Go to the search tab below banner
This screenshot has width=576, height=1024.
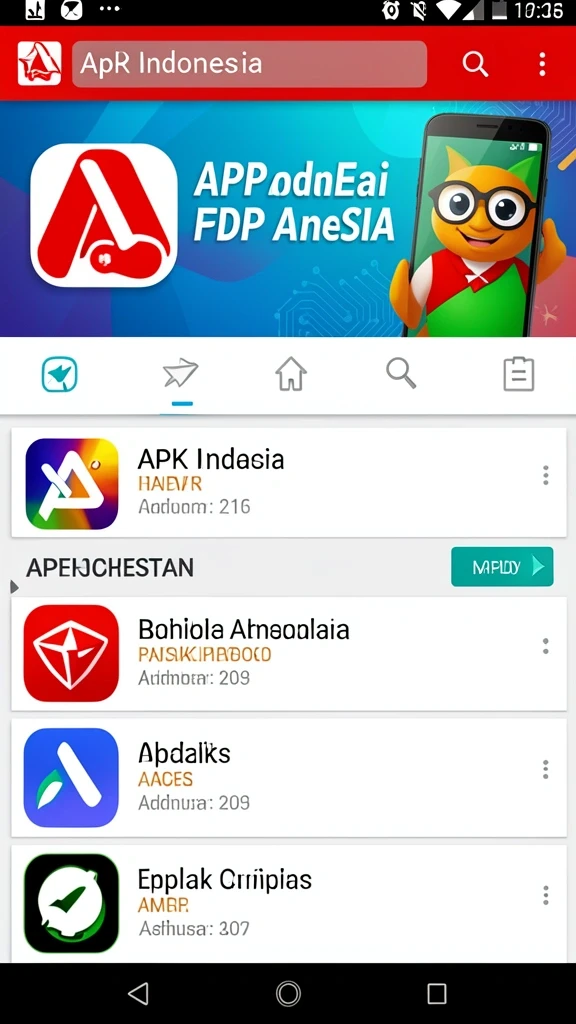(401, 374)
